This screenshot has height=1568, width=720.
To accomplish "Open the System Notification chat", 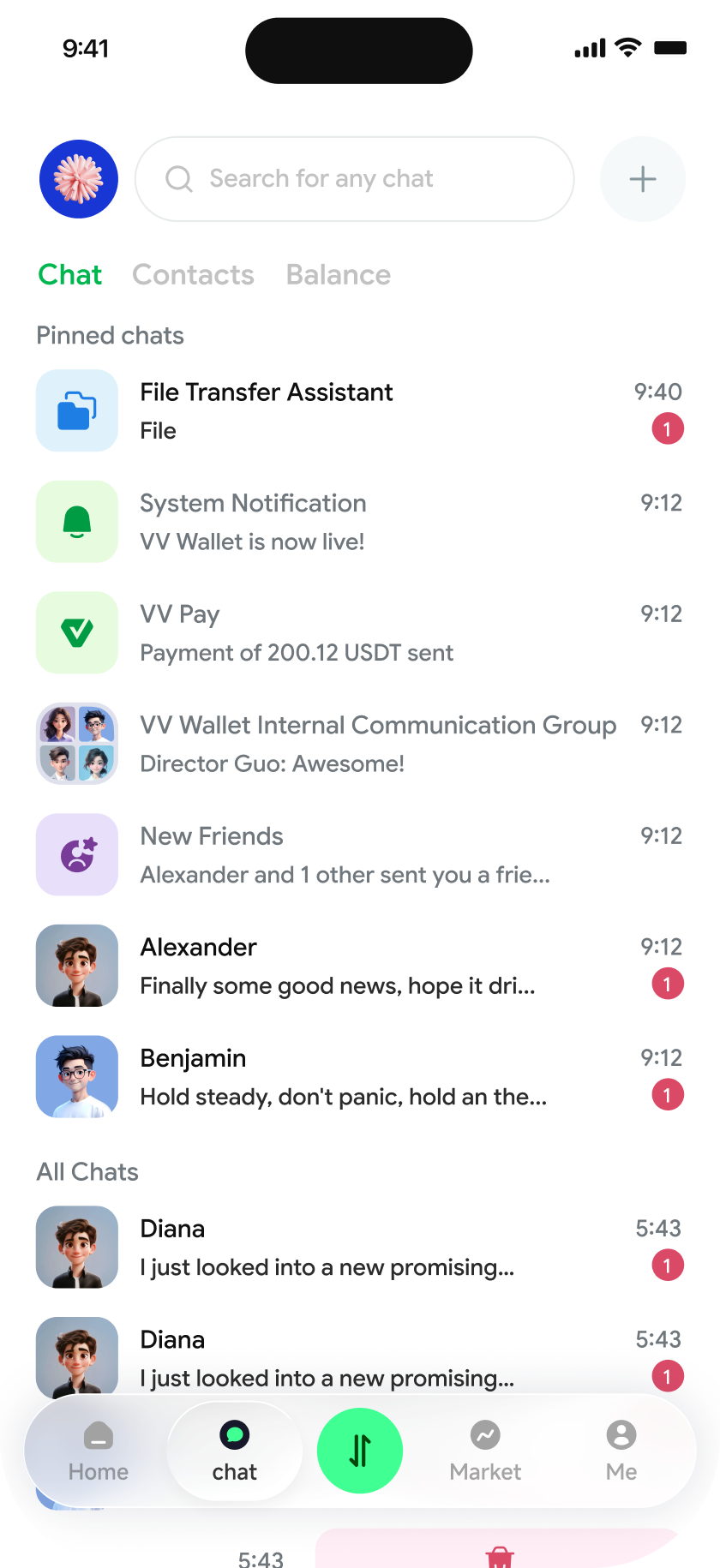I will tap(360, 522).
